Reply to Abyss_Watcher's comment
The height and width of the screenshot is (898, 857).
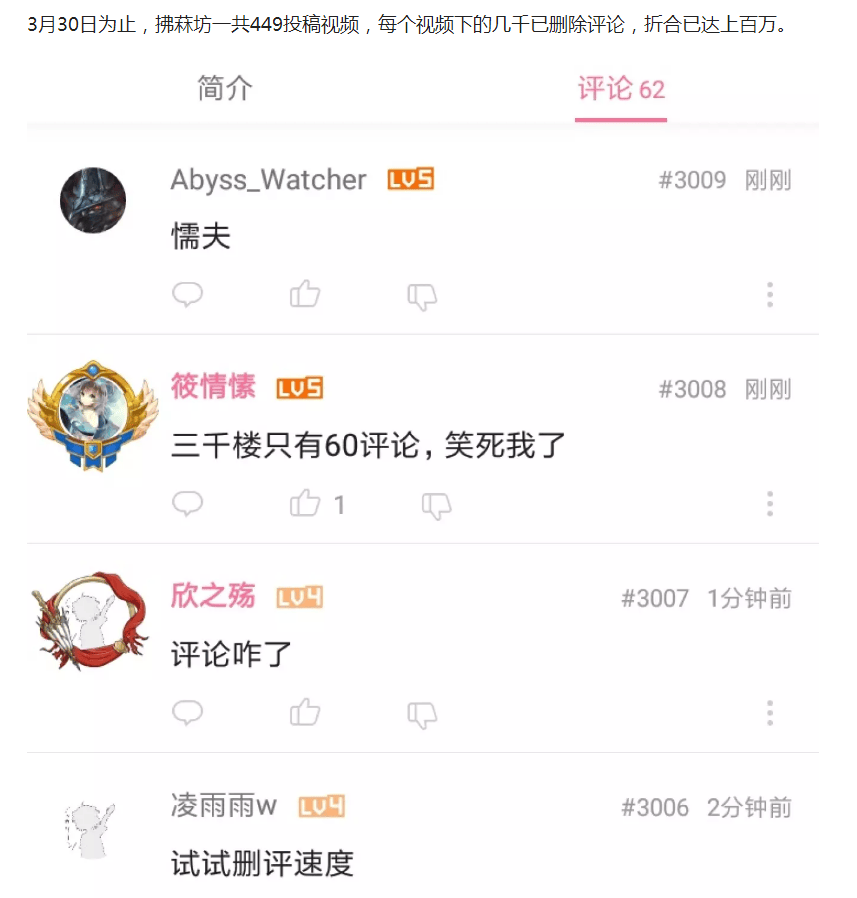point(187,294)
